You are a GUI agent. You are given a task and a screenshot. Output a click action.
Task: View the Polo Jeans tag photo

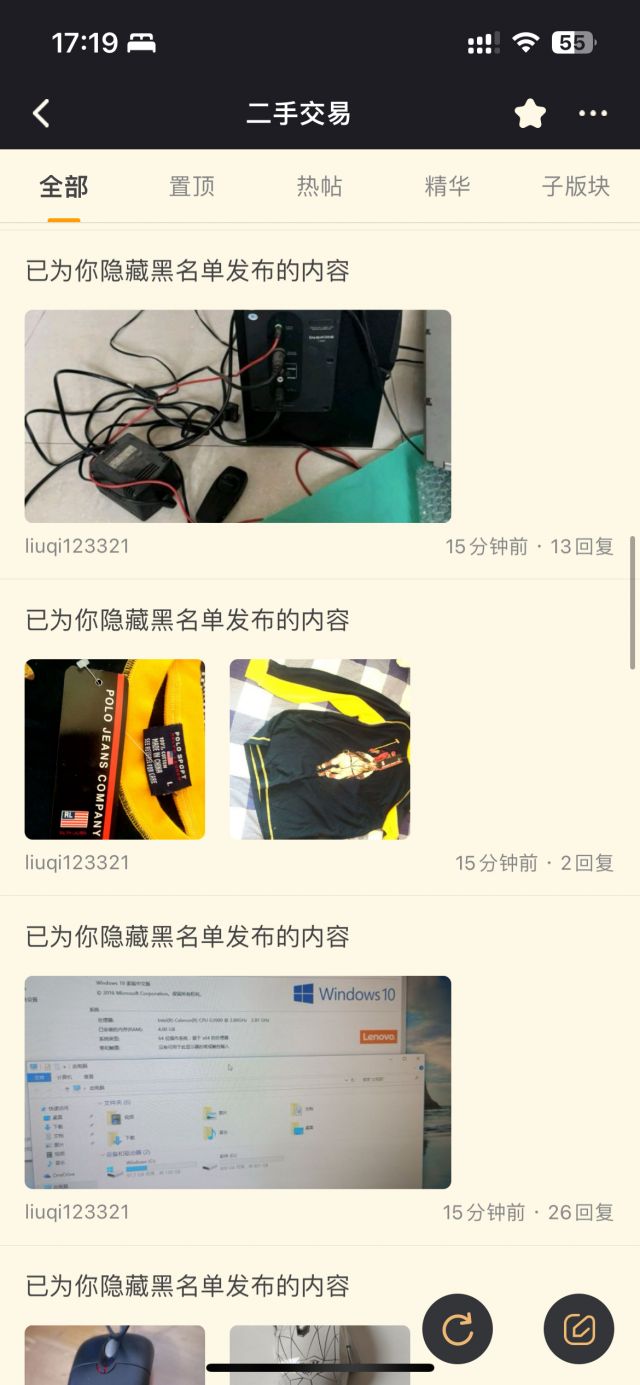(x=115, y=749)
